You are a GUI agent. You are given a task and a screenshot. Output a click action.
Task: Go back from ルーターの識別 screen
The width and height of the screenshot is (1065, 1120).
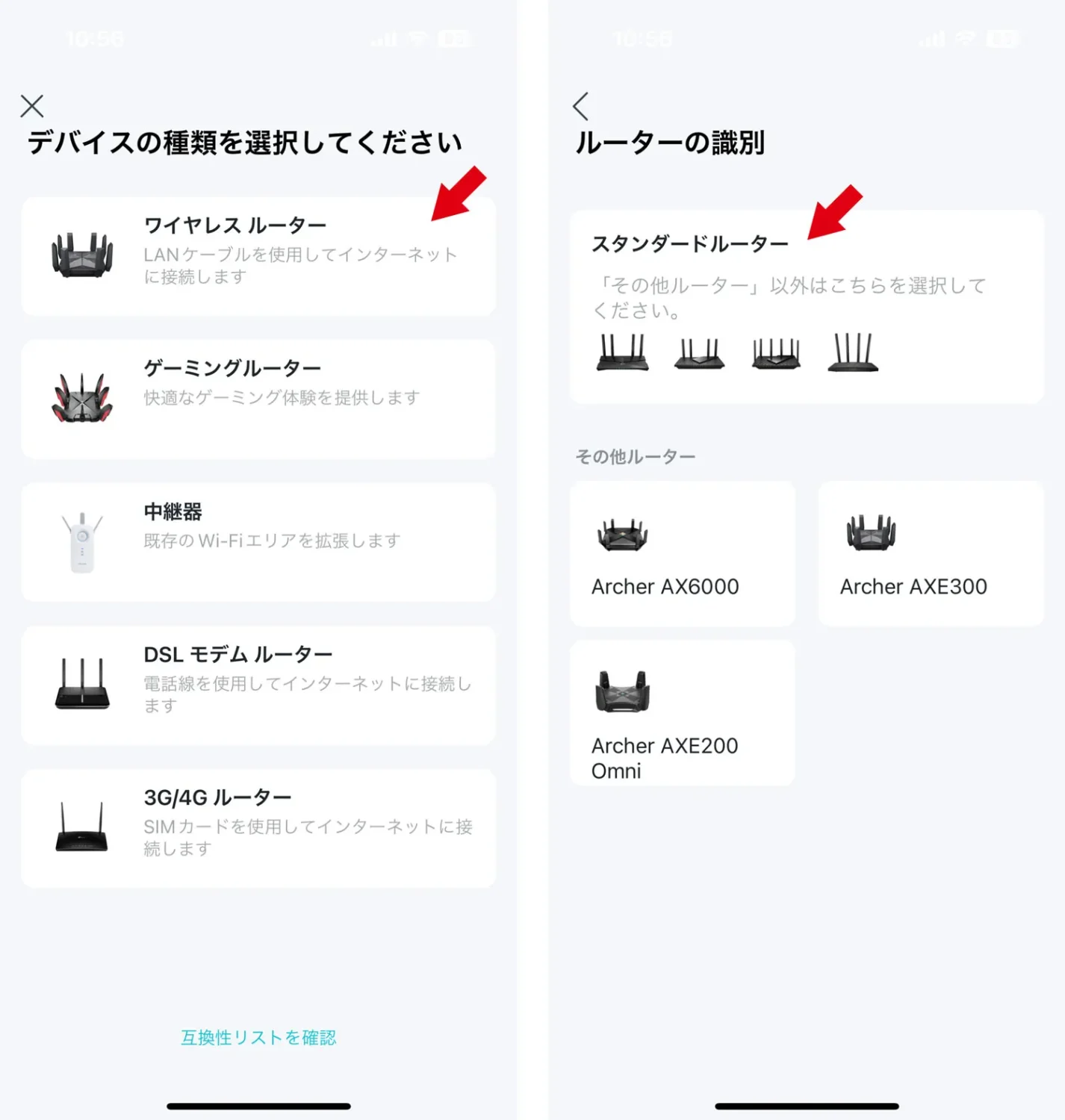[581, 106]
